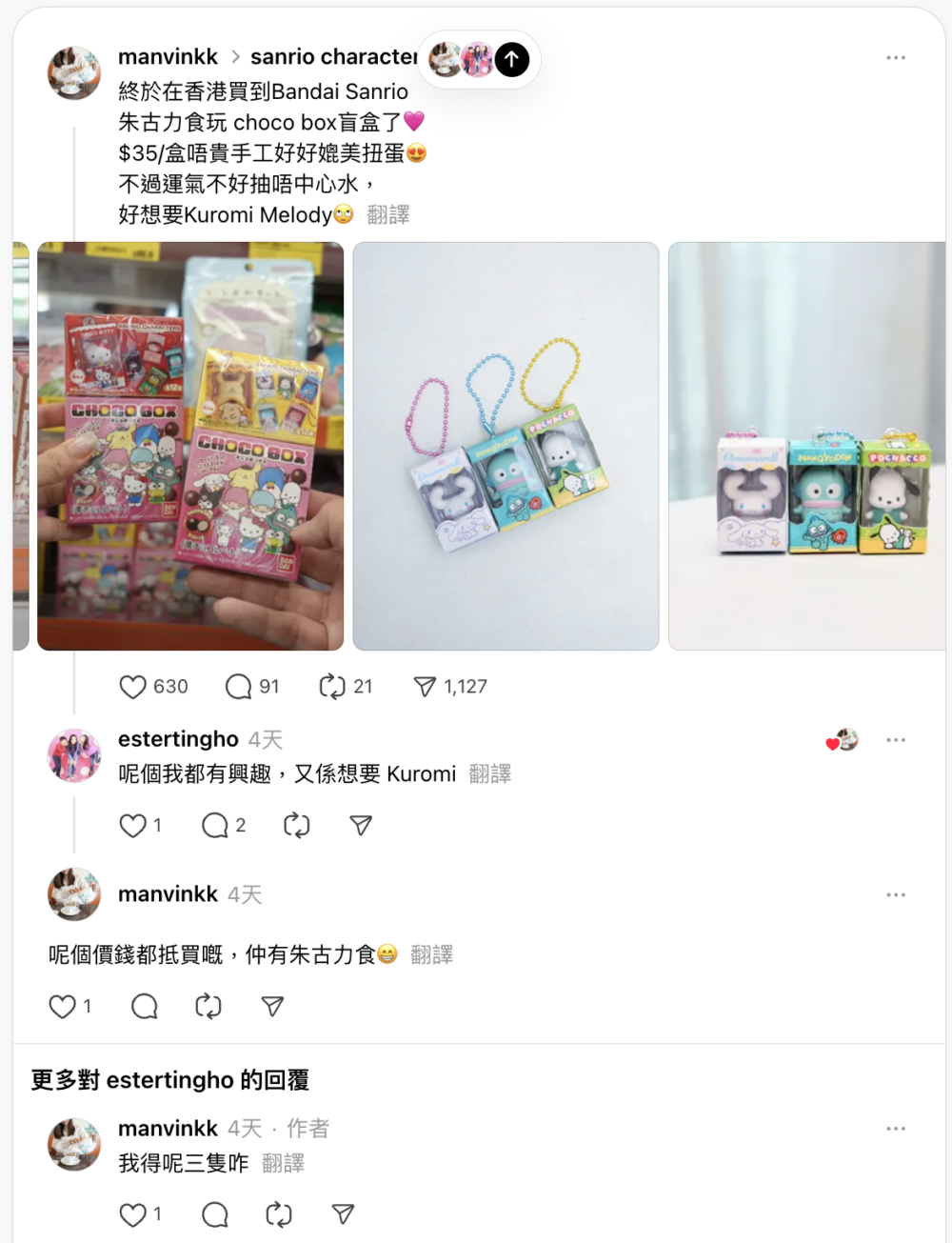Open the Choco Box packages photo

coord(190,446)
